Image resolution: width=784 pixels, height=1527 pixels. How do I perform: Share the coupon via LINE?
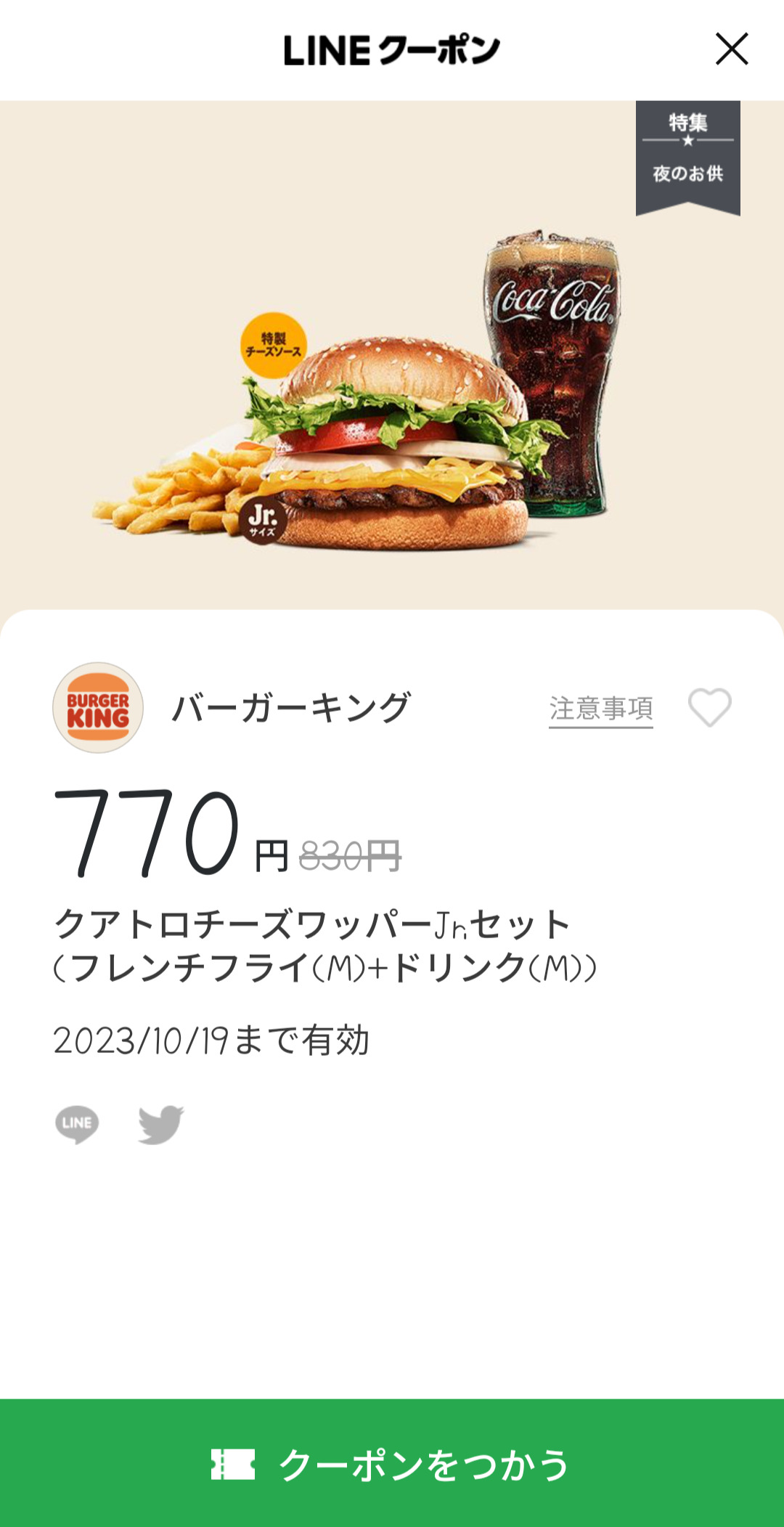tap(77, 1124)
